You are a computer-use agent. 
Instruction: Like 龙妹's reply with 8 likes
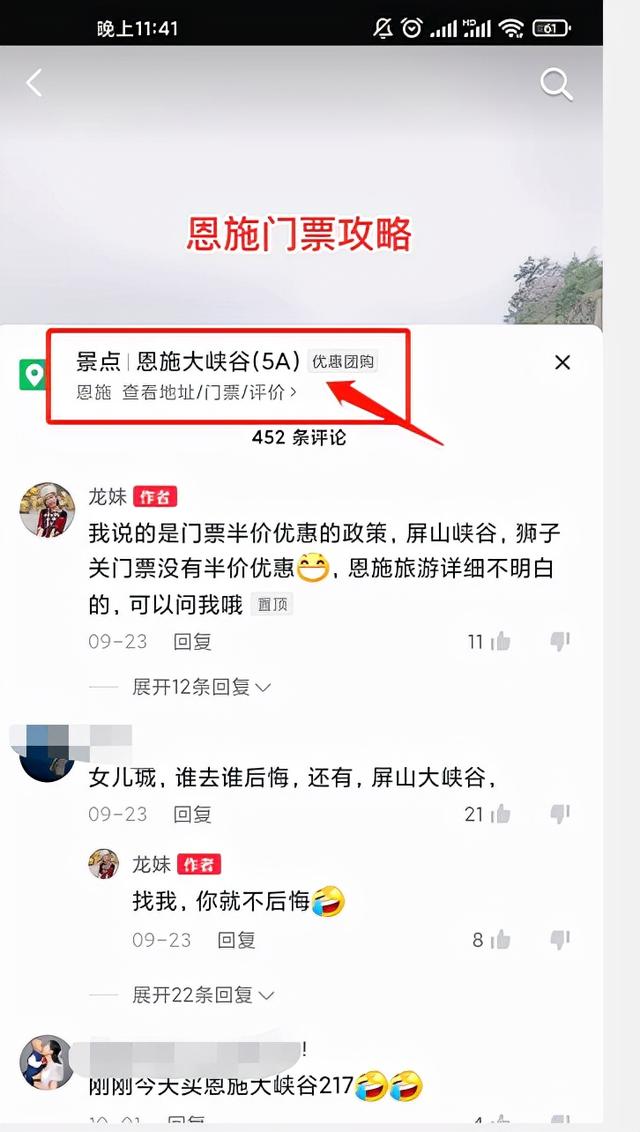[501, 940]
